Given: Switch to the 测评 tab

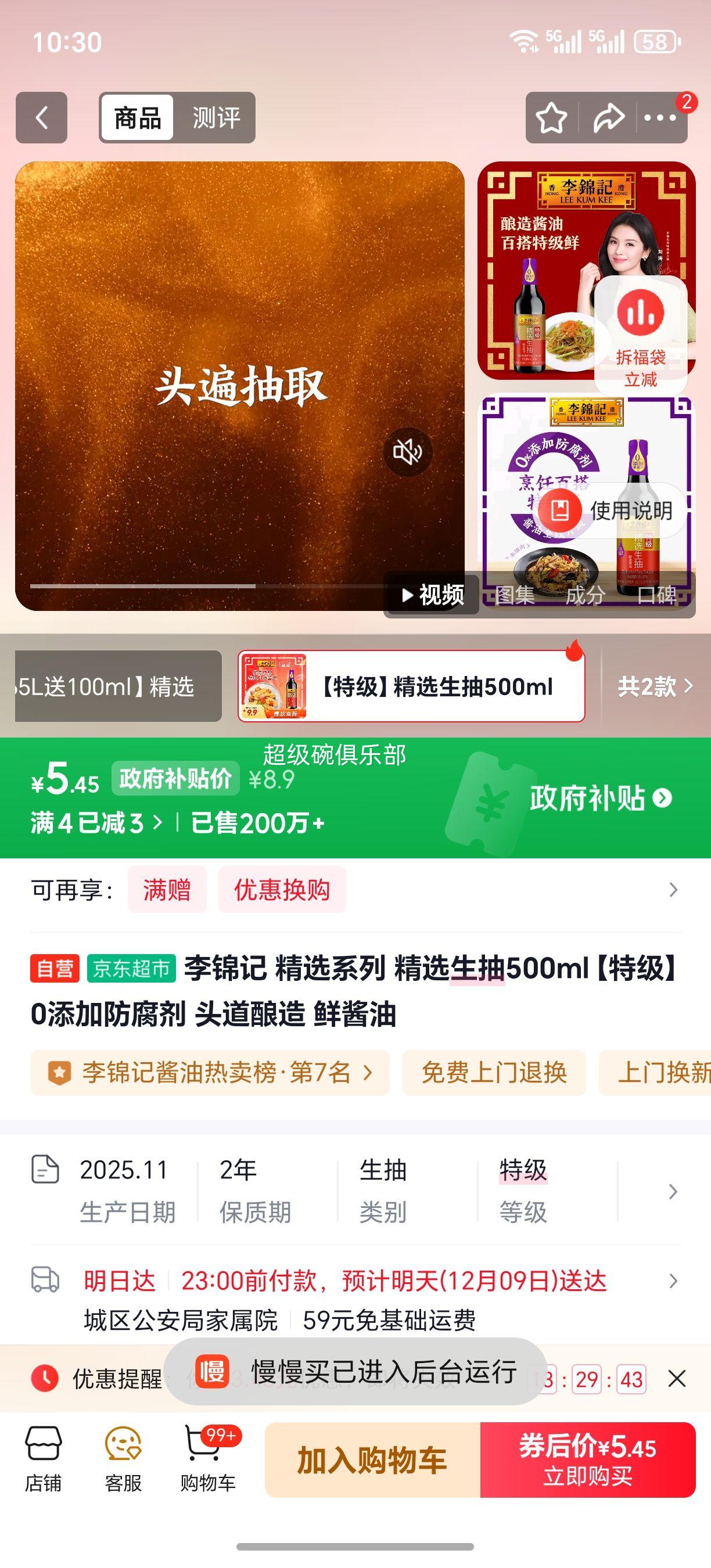Looking at the screenshot, I should 217,117.
